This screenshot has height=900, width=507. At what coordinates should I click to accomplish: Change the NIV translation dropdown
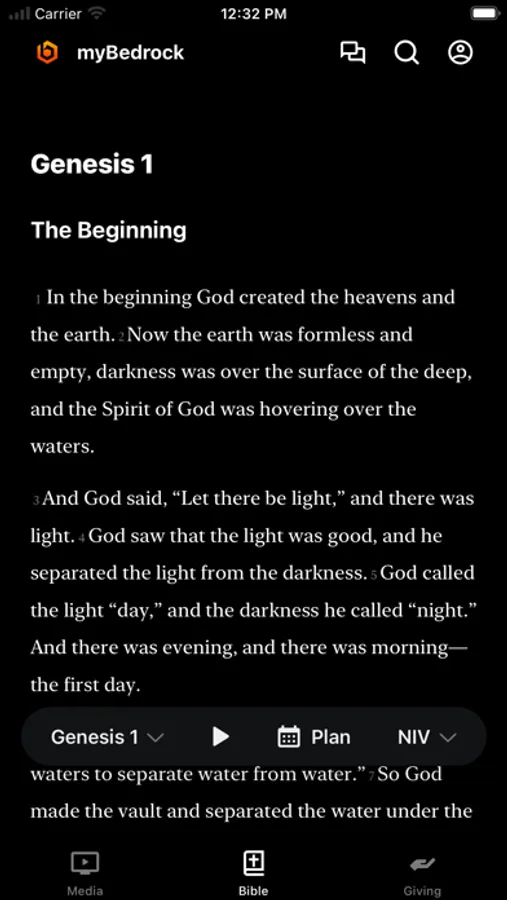click(427, 737)
